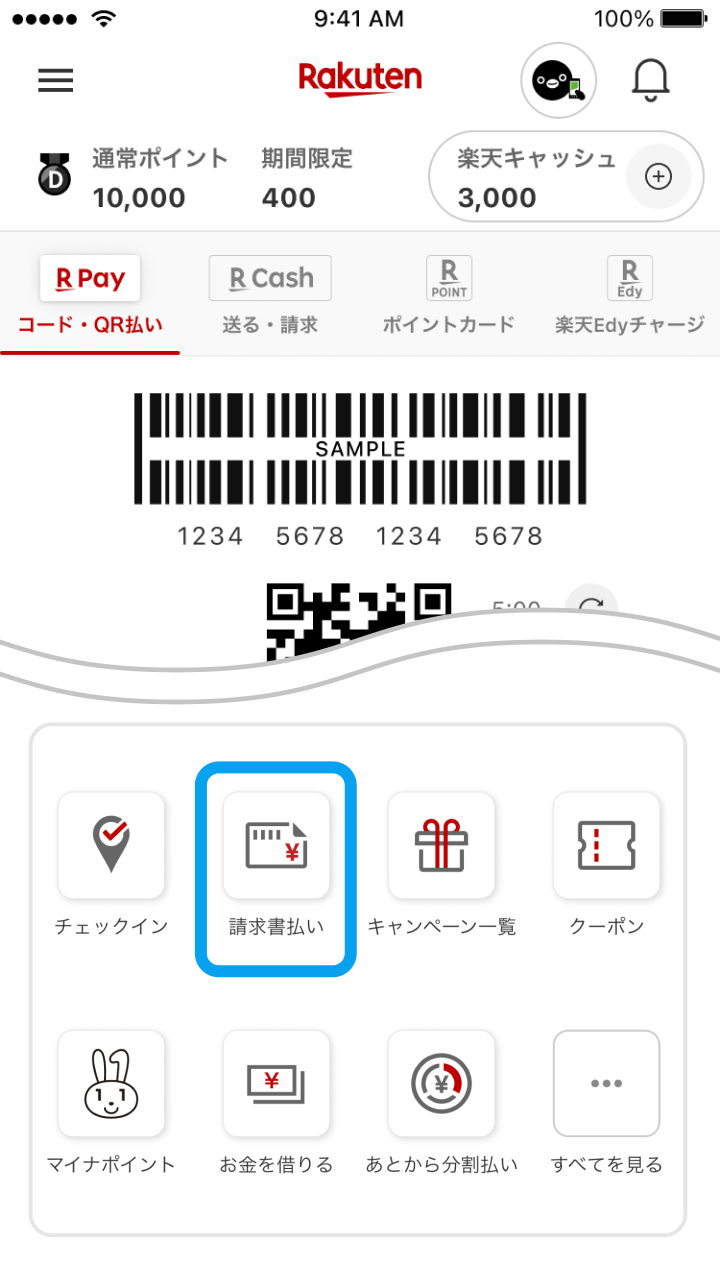
Task: Switch to the 楽天Edyチャージ tab
Action: 630,296
